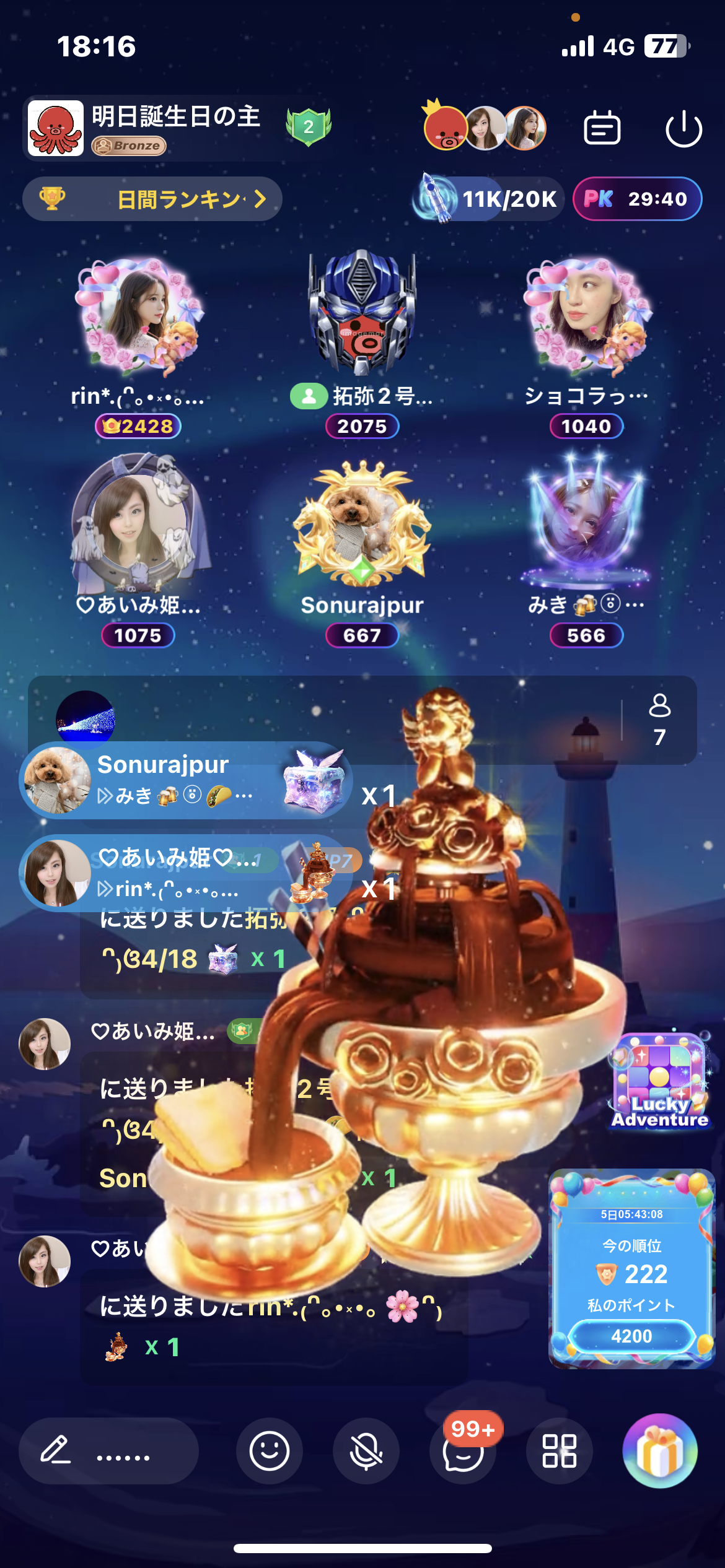The height and width of the screenshot is (1568, 725).
Task: Open the 日間ランキング daily ranking
Action: pyautogui.click(x=152, y=199)
